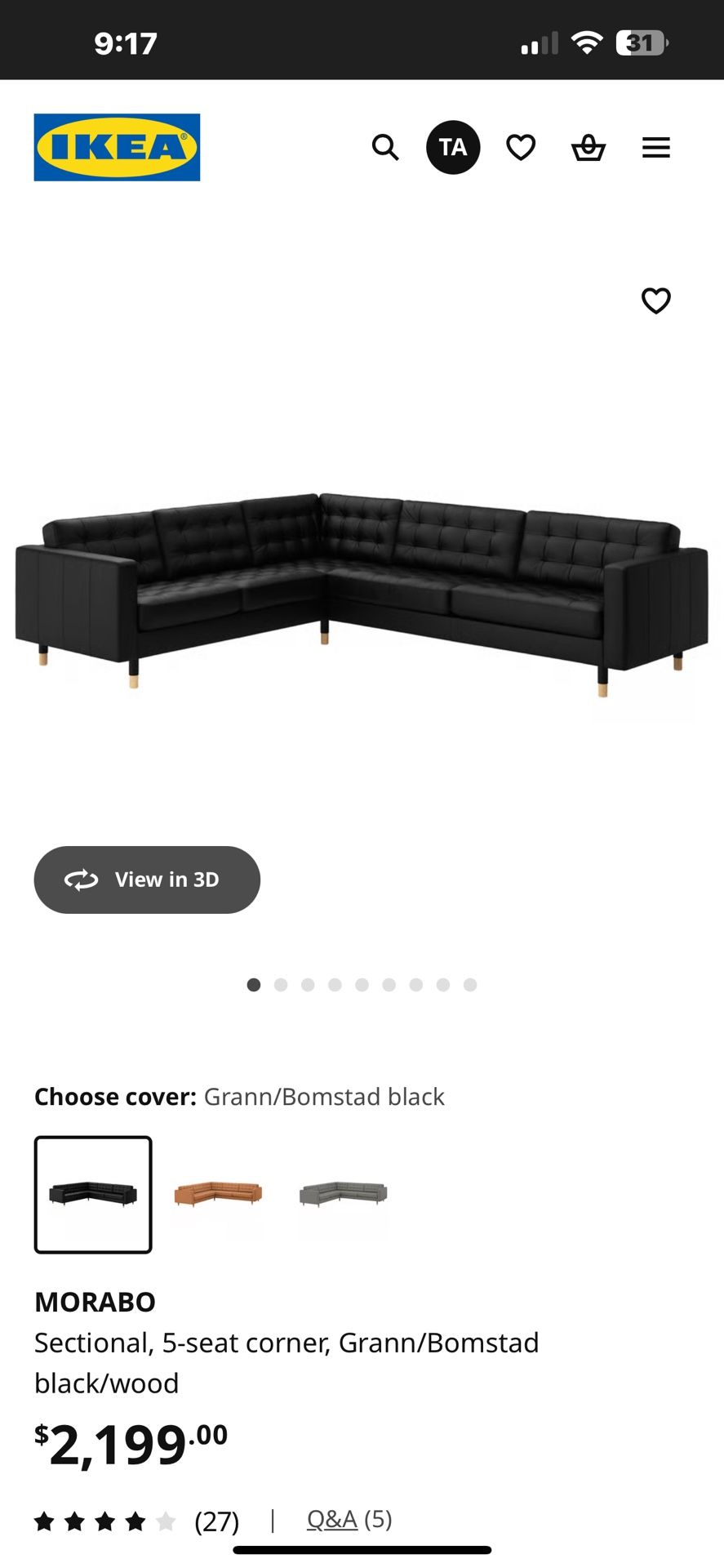Open the Choose cover section label
Image resolution: width=724 pixels, height=1568 pixels.
click(x=113, y=1096)
